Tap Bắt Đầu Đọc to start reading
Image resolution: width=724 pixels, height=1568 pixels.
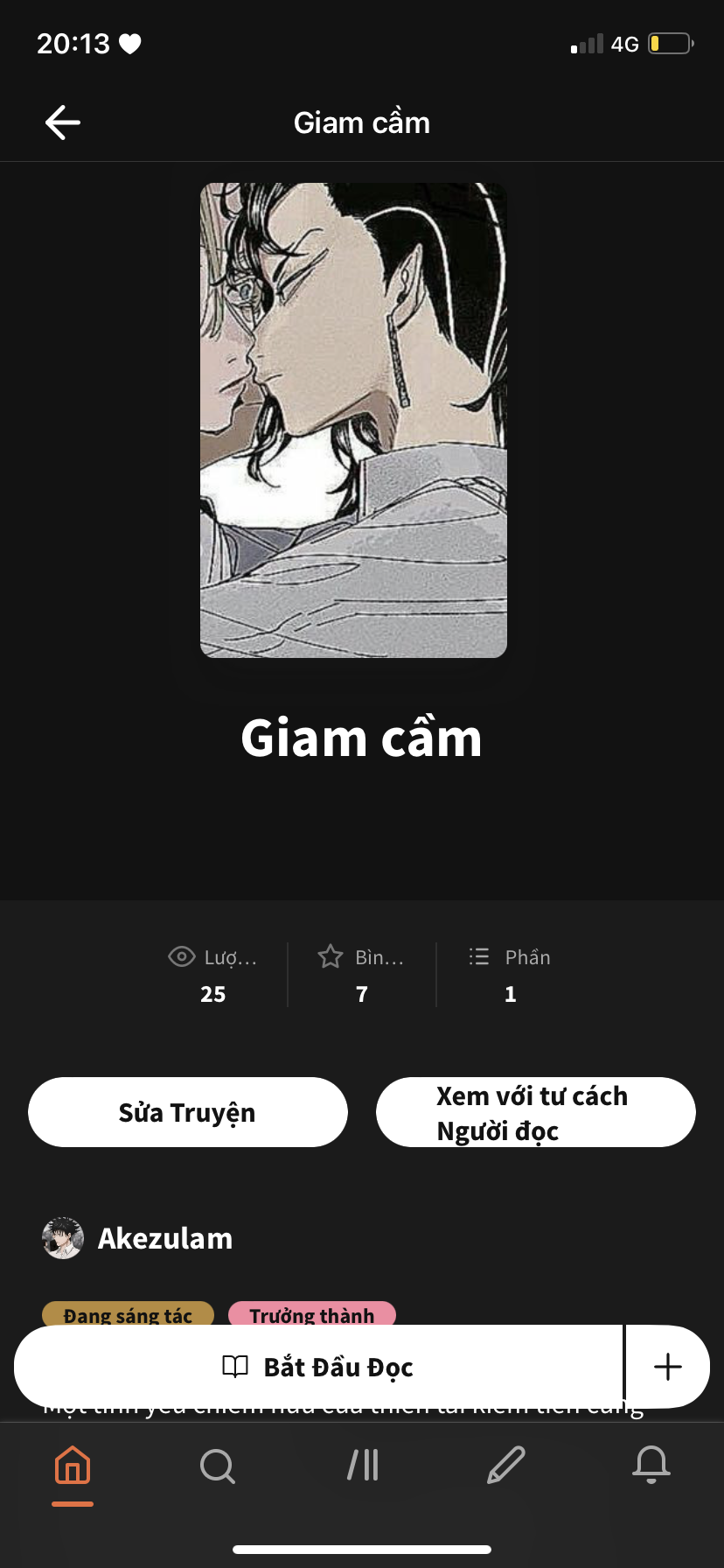click(318, 1367)
